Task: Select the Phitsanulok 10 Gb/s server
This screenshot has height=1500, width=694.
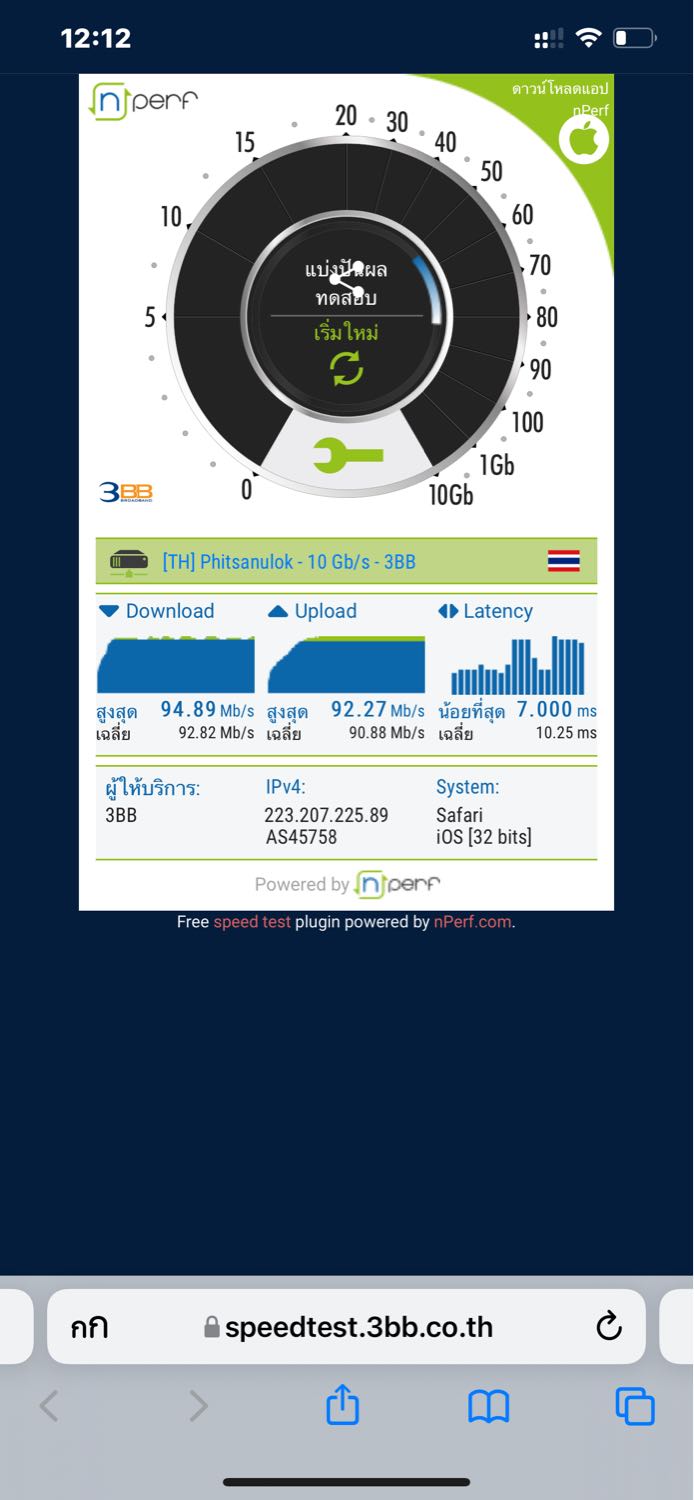Action: tap(346, 562)
